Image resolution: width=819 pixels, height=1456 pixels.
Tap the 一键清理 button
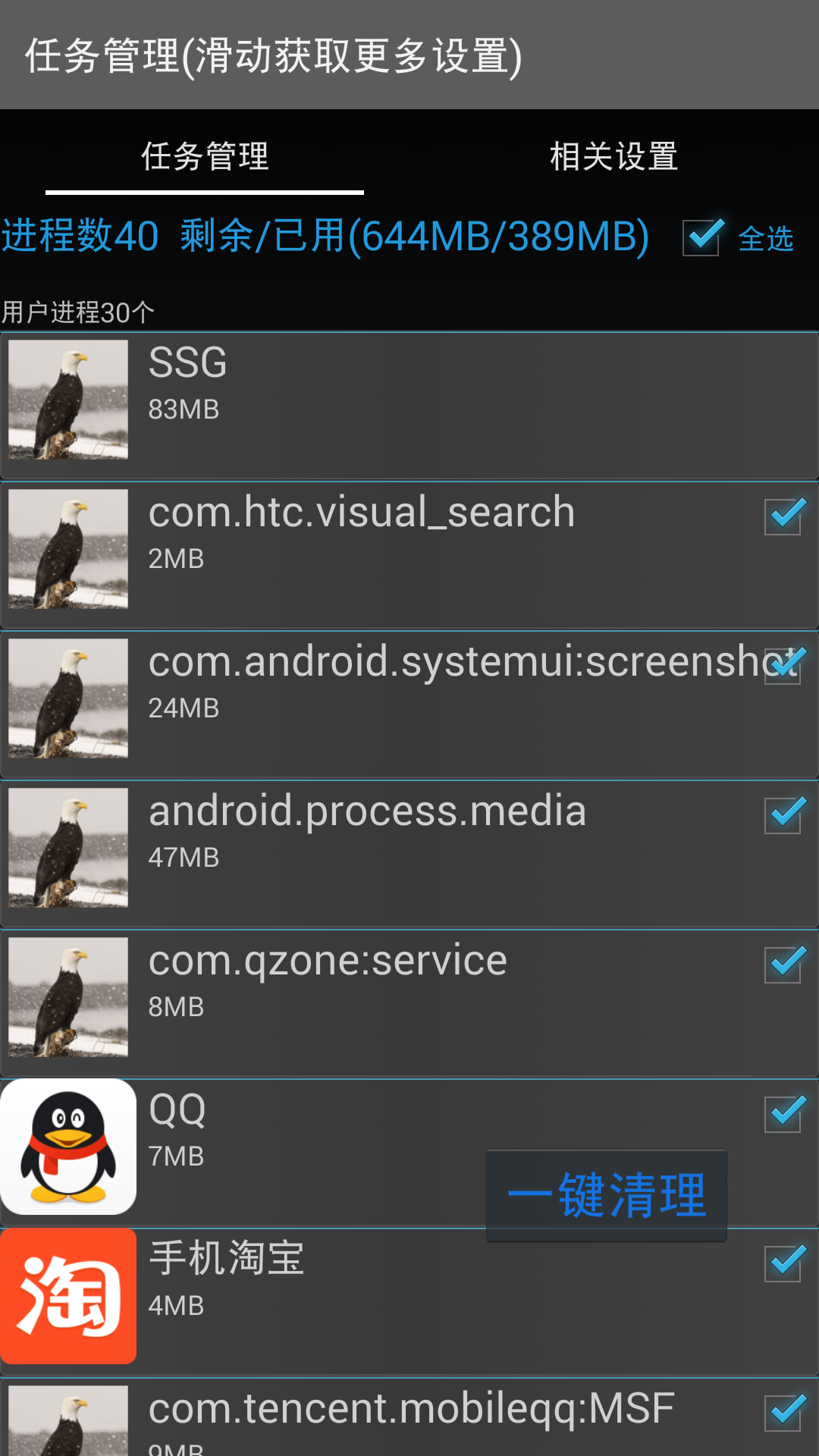607,1195
